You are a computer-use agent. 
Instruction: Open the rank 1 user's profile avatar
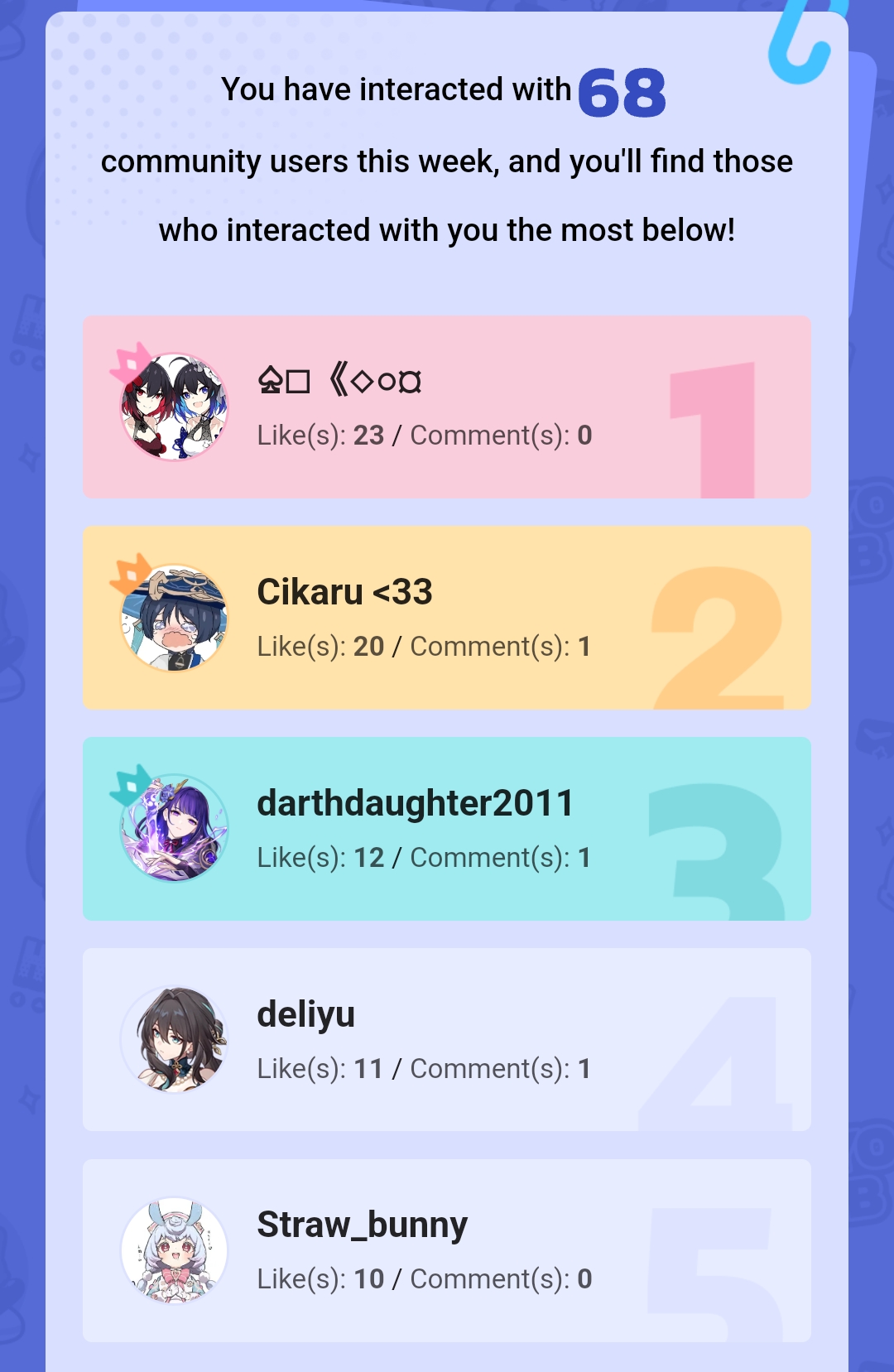174,406
